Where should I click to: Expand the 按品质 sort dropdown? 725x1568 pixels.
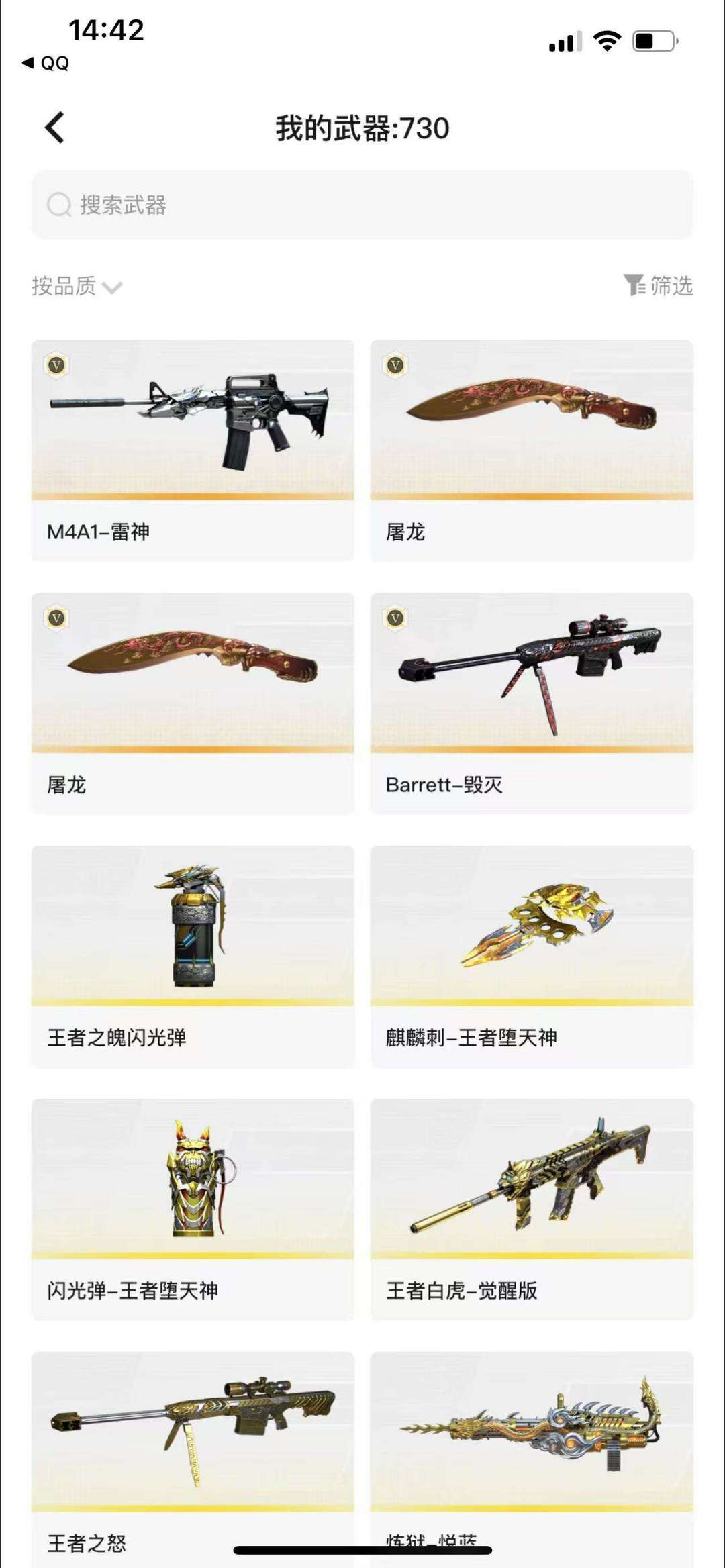(77, 287)
